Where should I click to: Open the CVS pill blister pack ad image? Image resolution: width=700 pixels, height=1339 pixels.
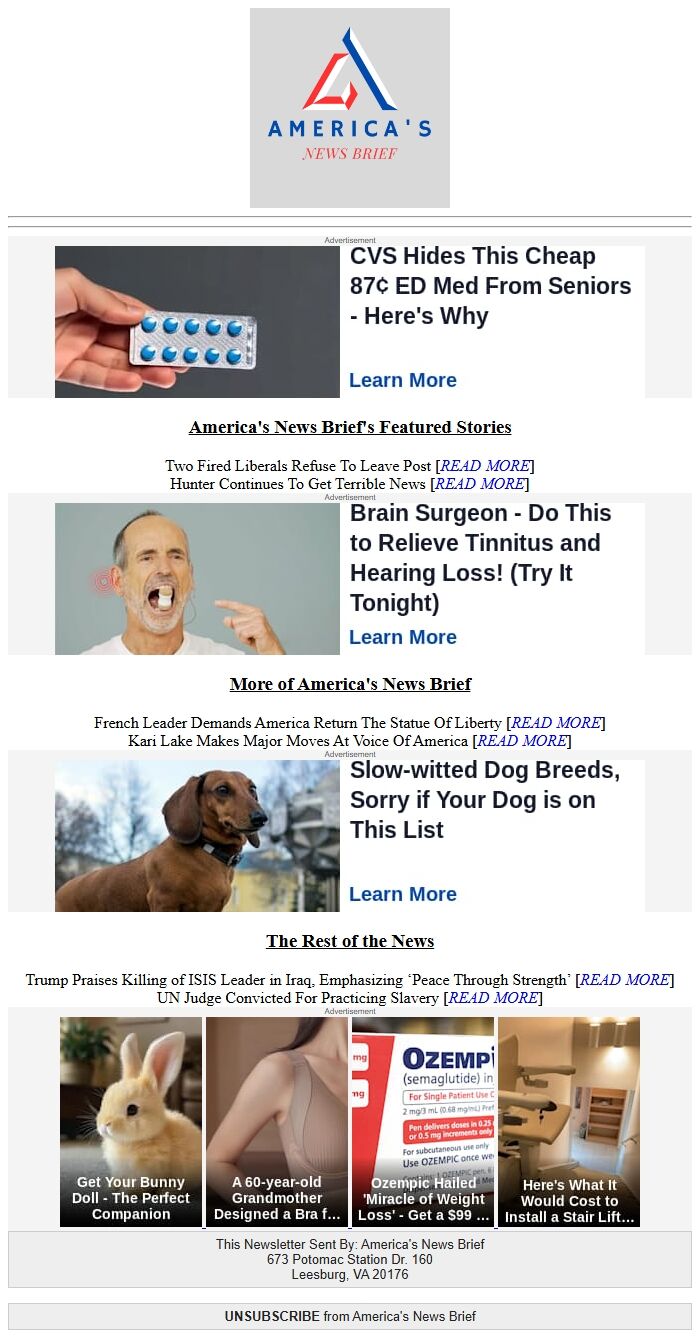pos(197,322)
